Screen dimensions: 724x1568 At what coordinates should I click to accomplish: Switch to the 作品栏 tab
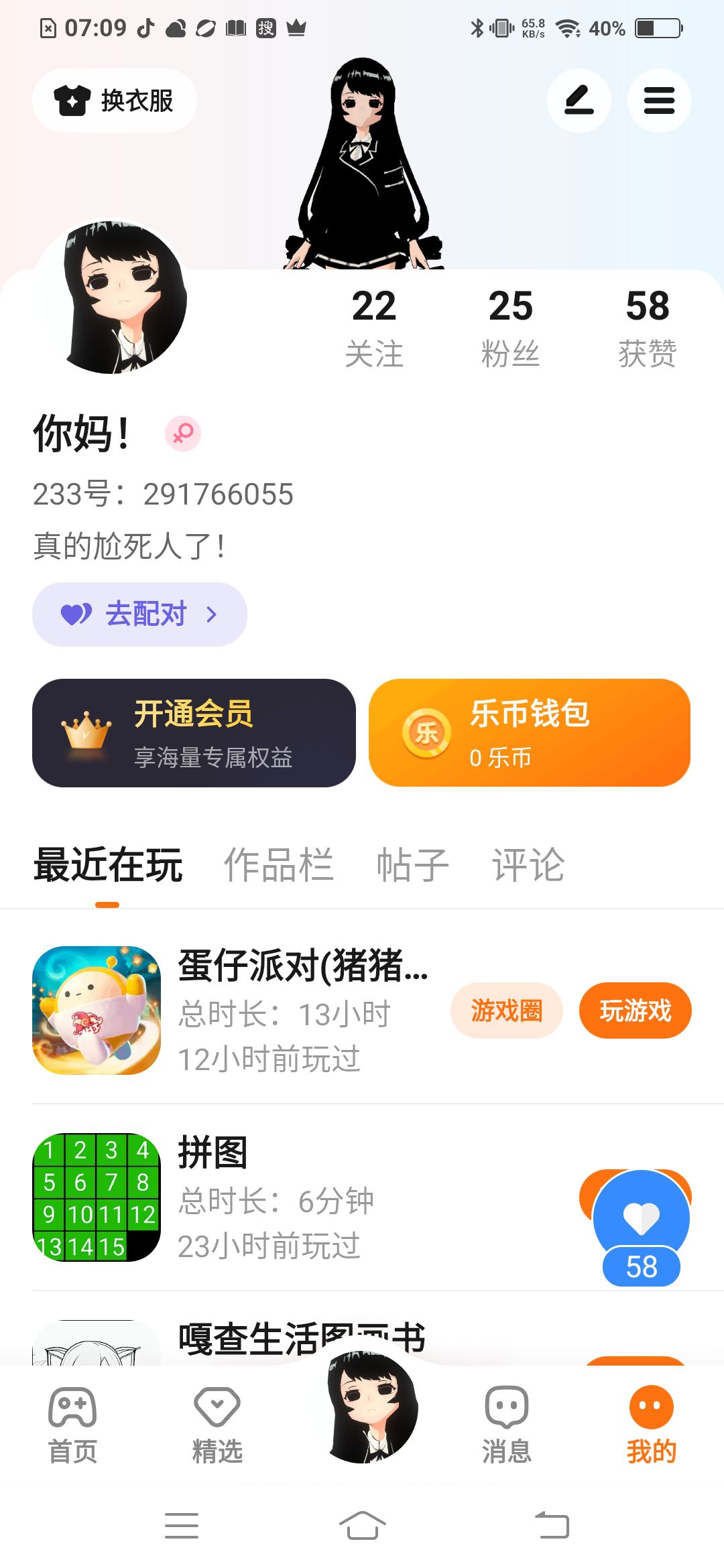(x=278, y=864)
